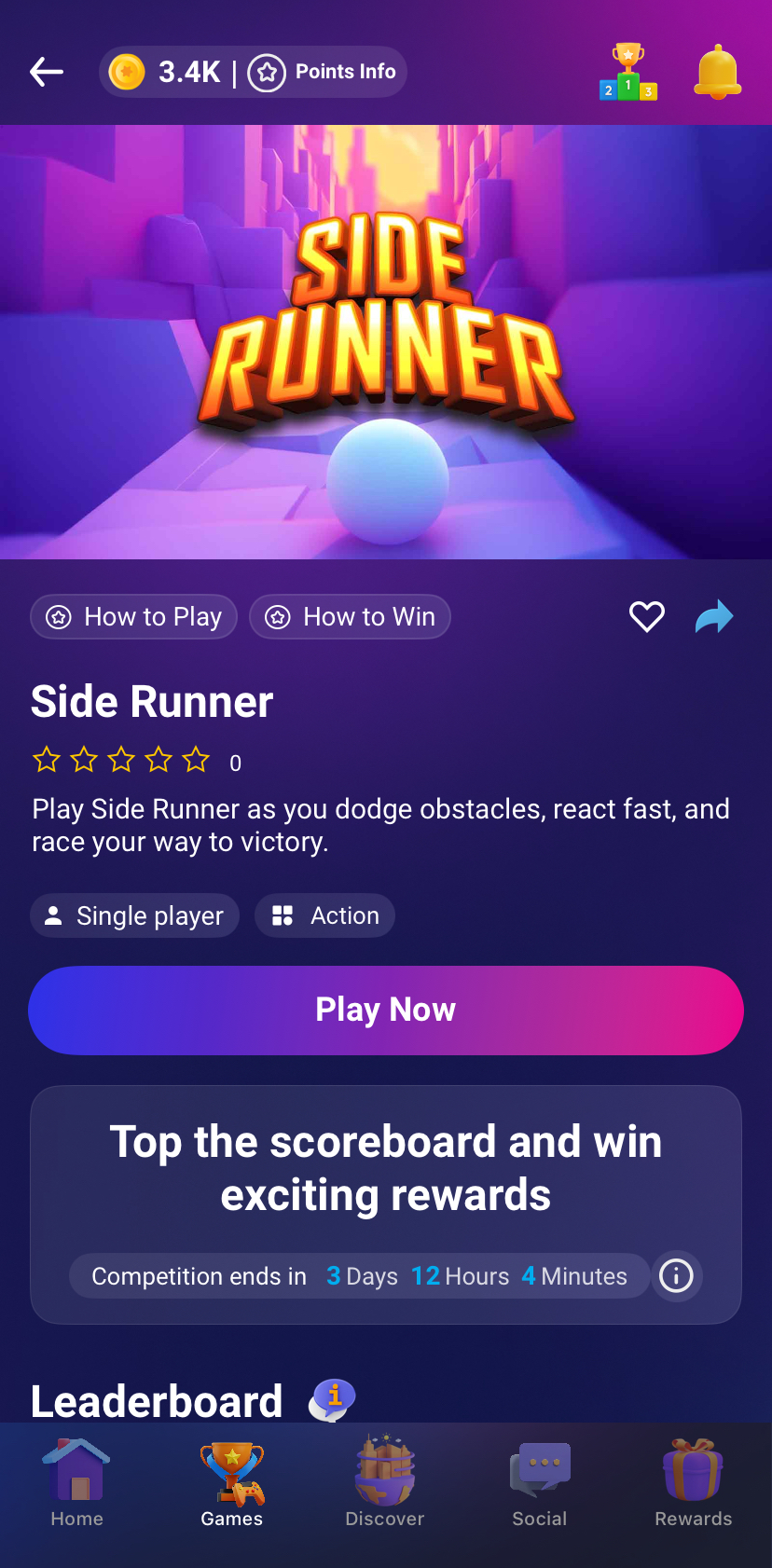Open the notifications bell
Screen dimensions: 772x1568
(717, 72)
